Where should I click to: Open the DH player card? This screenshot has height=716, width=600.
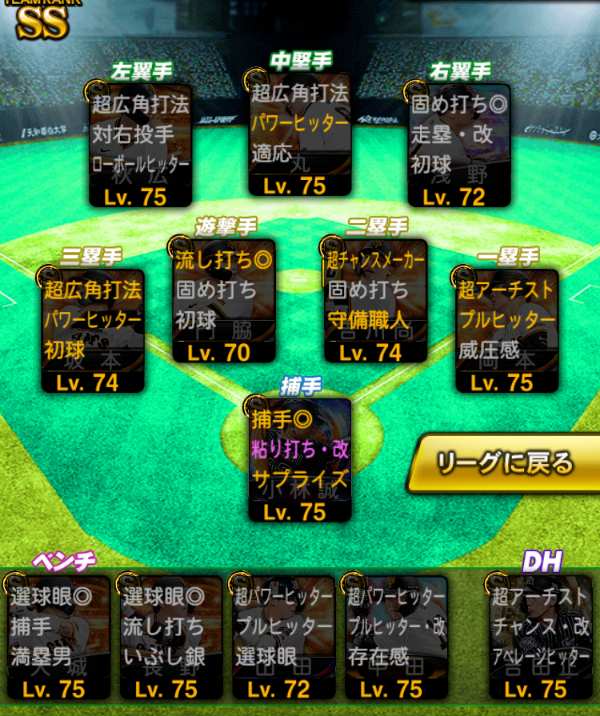pyautogui.click(x=541, y=640)
